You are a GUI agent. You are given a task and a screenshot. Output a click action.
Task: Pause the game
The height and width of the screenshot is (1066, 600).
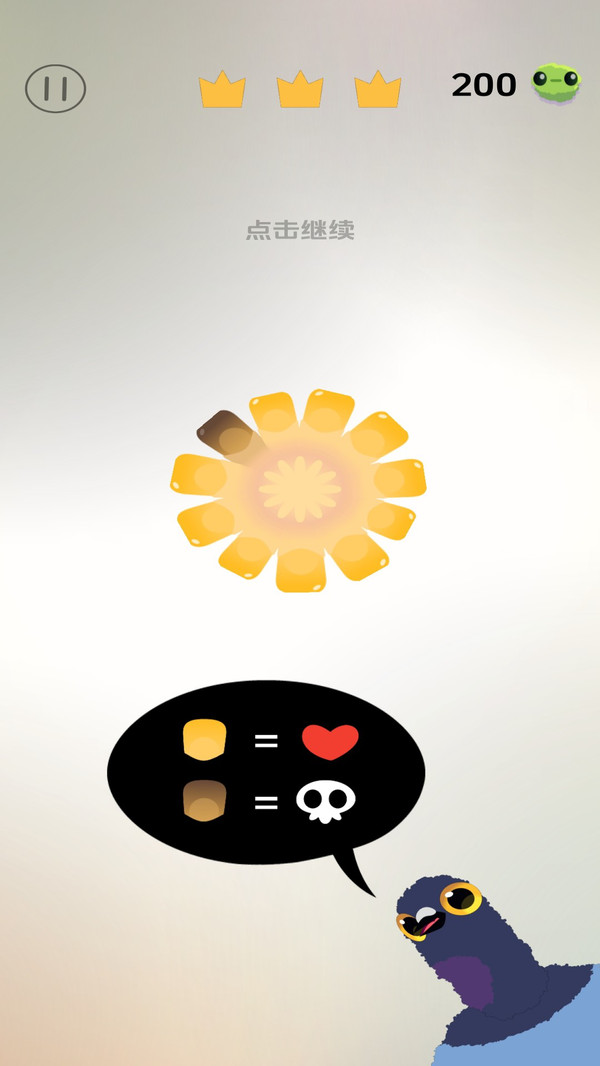[x=56, y=89]
